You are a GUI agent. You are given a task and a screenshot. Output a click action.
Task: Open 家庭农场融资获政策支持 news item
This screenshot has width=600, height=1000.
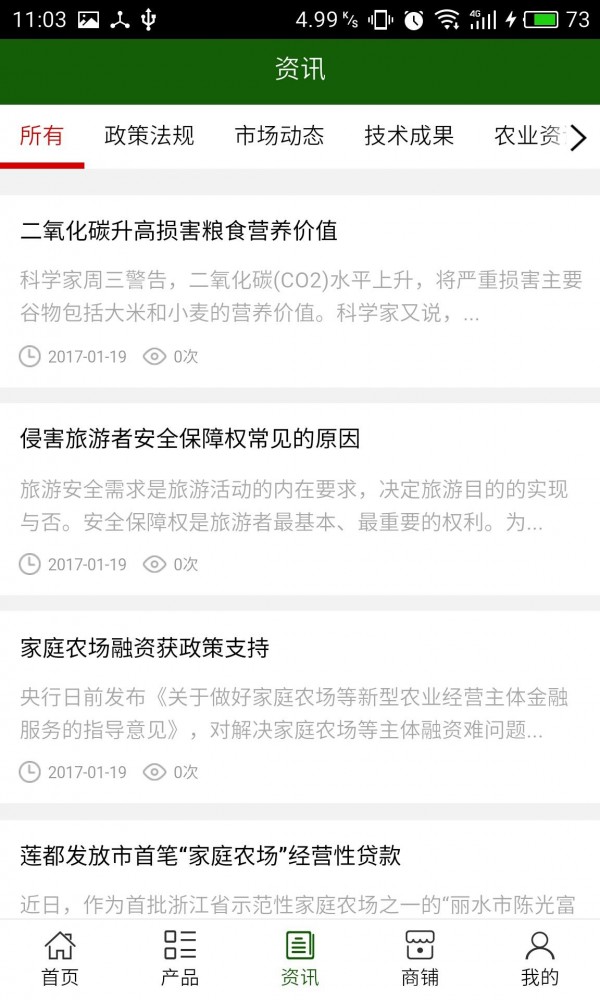click(x=145, y=648)
